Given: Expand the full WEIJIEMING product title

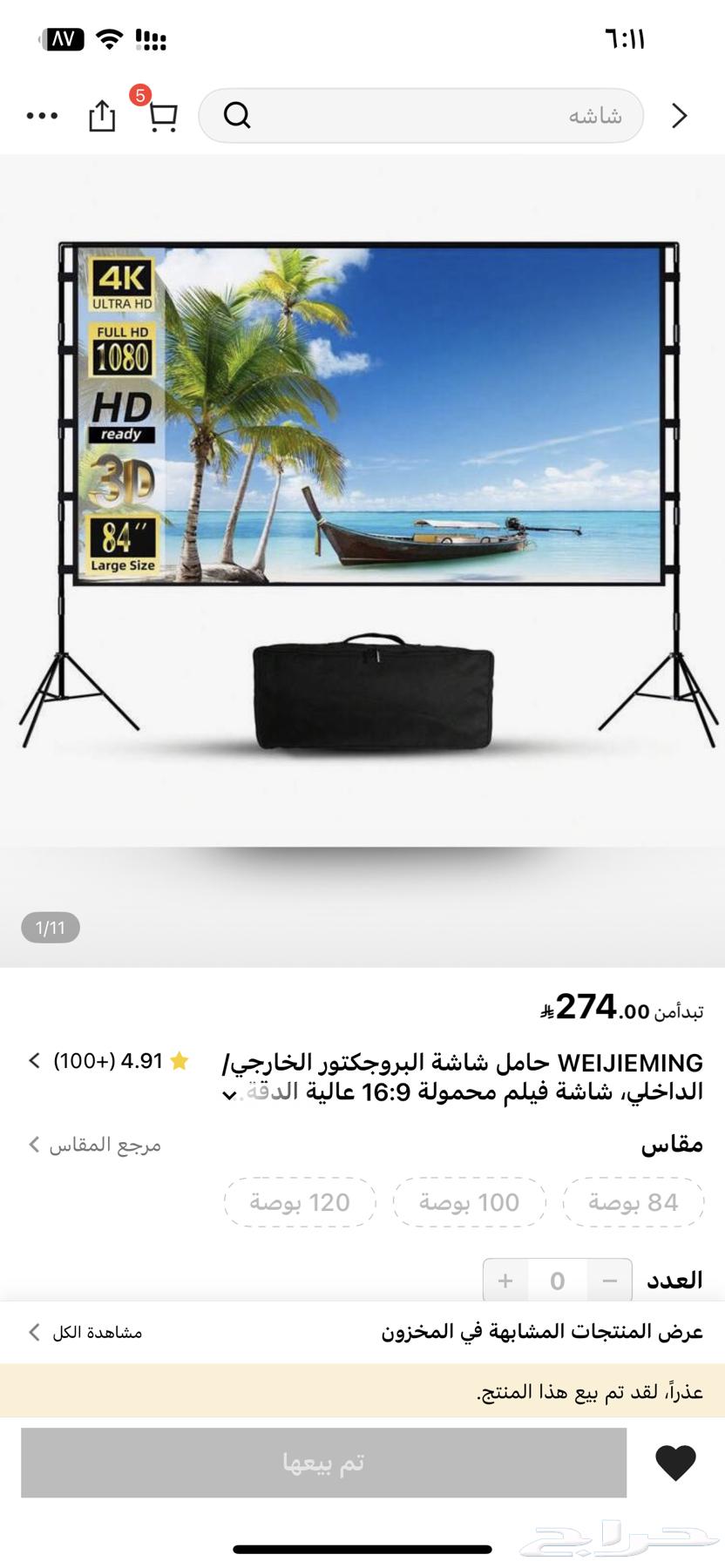Looking at the screenshot, I should click(230, 1095).
